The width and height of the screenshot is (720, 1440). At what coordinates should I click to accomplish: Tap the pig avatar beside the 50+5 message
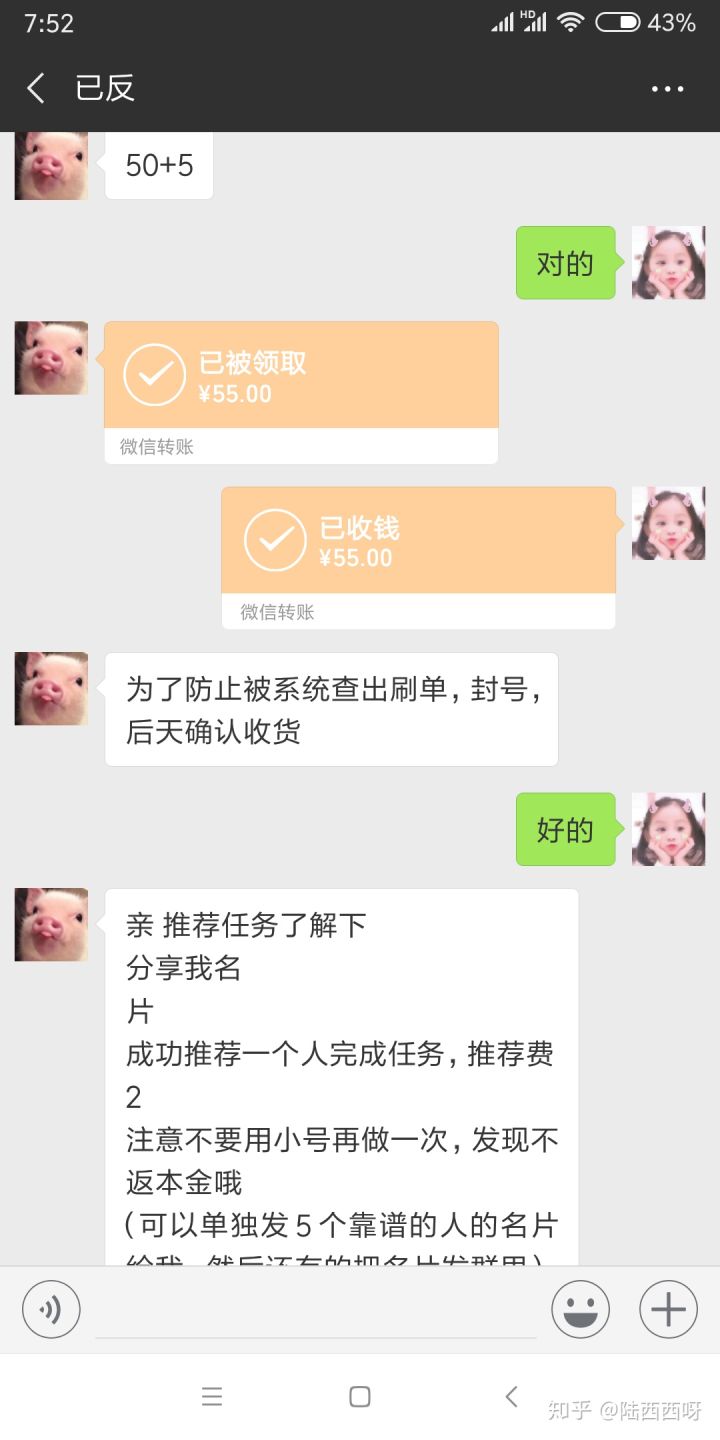click(51, 166)
